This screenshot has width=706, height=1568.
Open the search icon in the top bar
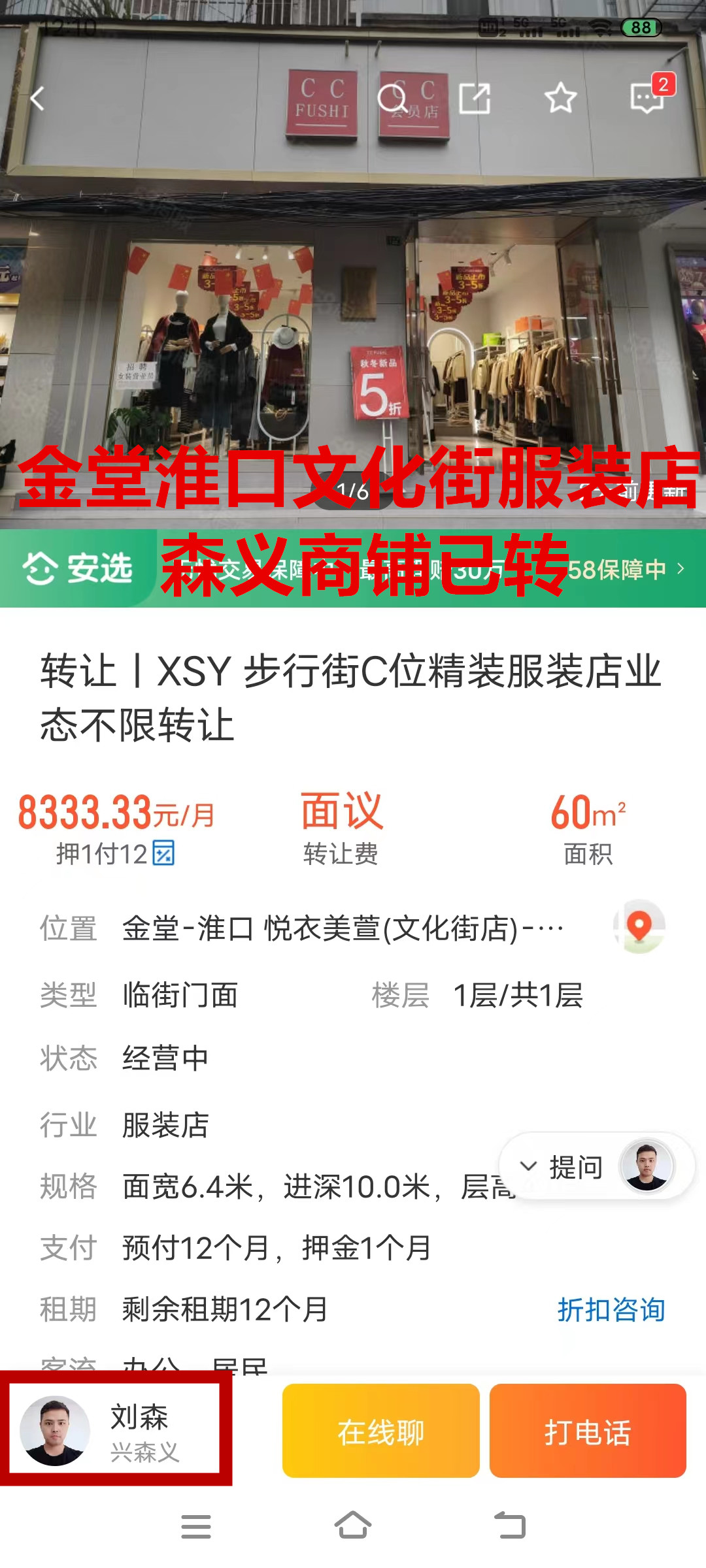(x=392, y=99)
